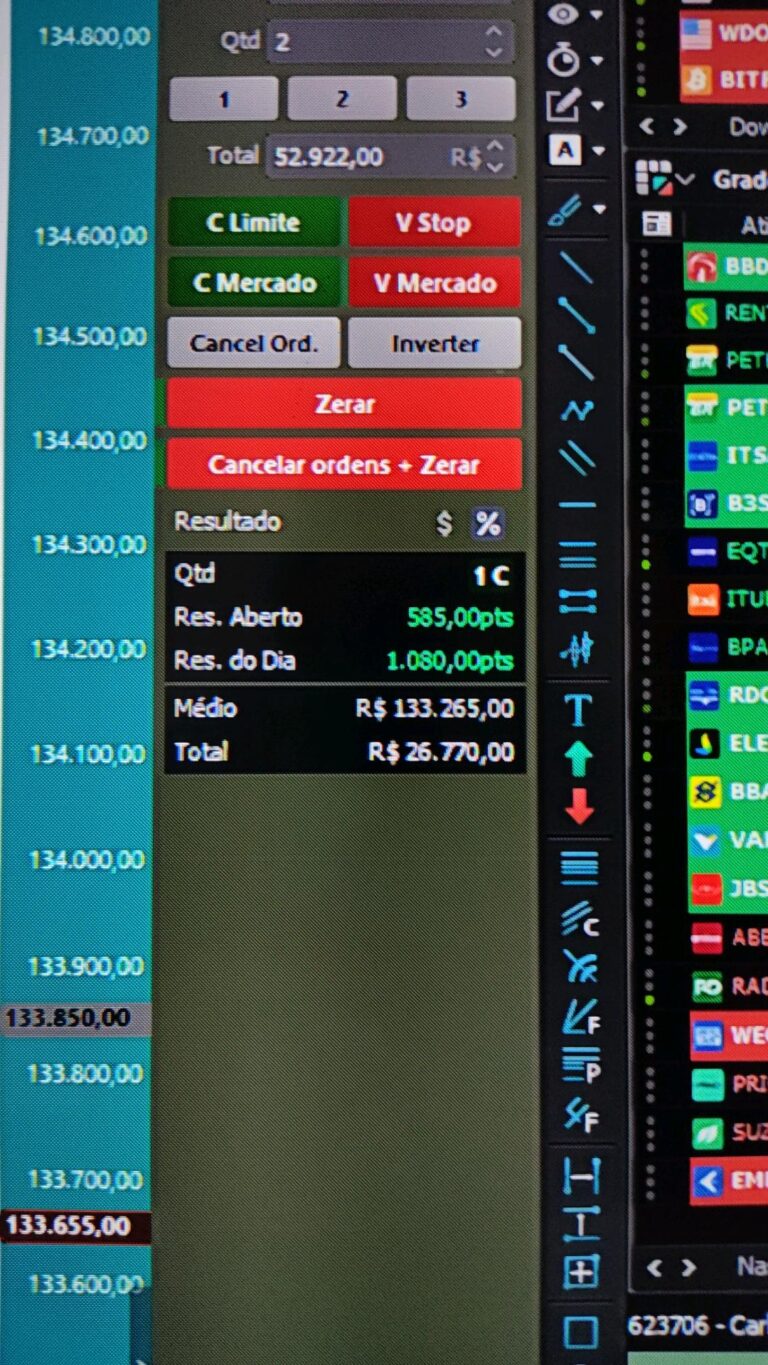Close the position with Zerar

344,404
